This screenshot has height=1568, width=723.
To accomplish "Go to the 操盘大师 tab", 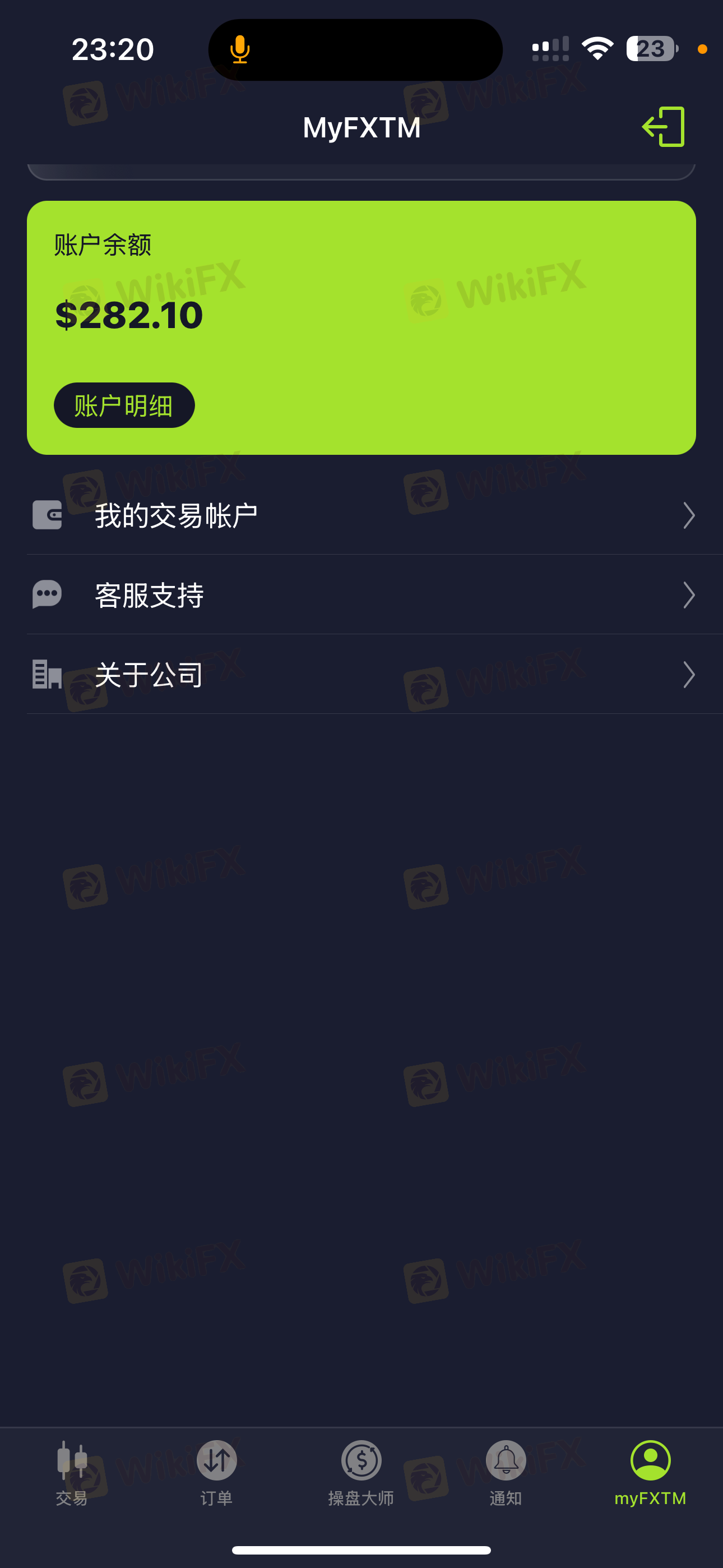I will 361,1472.
